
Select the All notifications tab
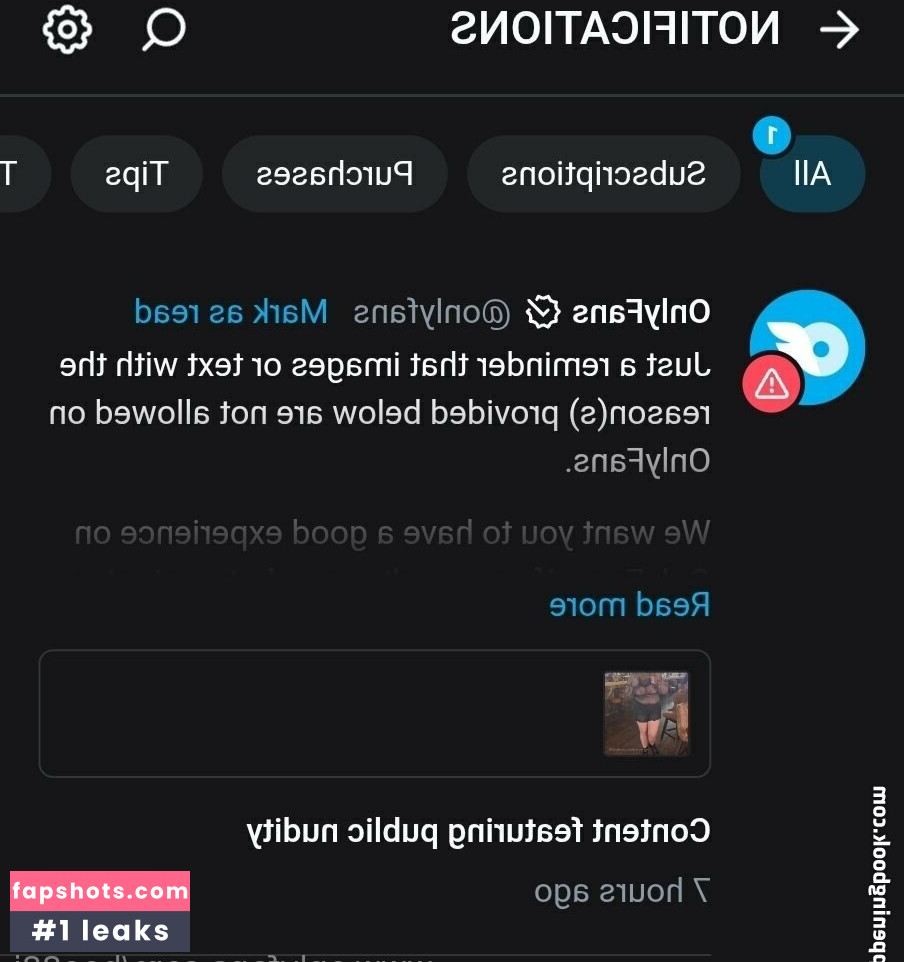click(812, 173)
